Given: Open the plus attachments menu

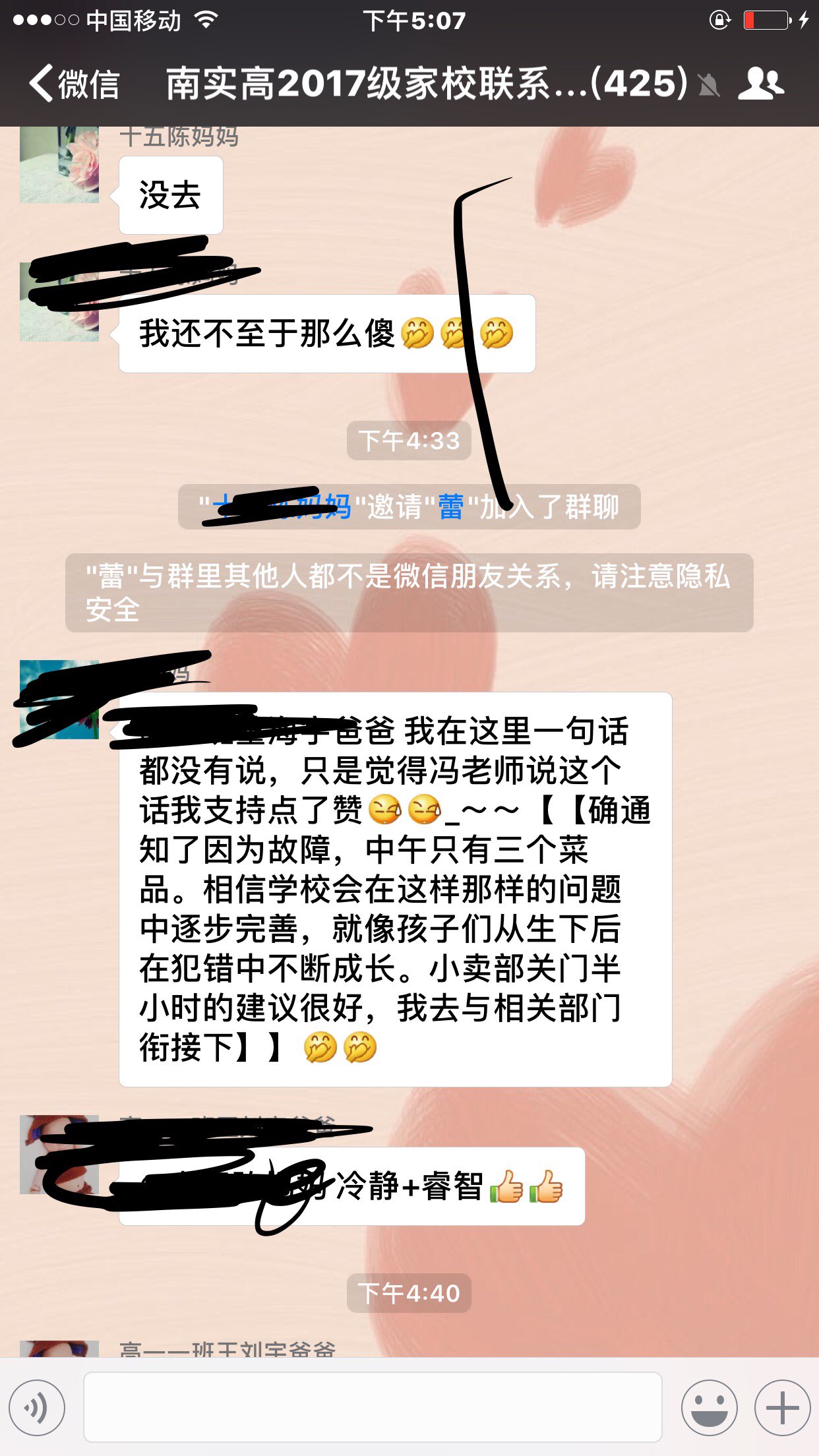Looking at the screenshot, I should tap(782, 1407).
